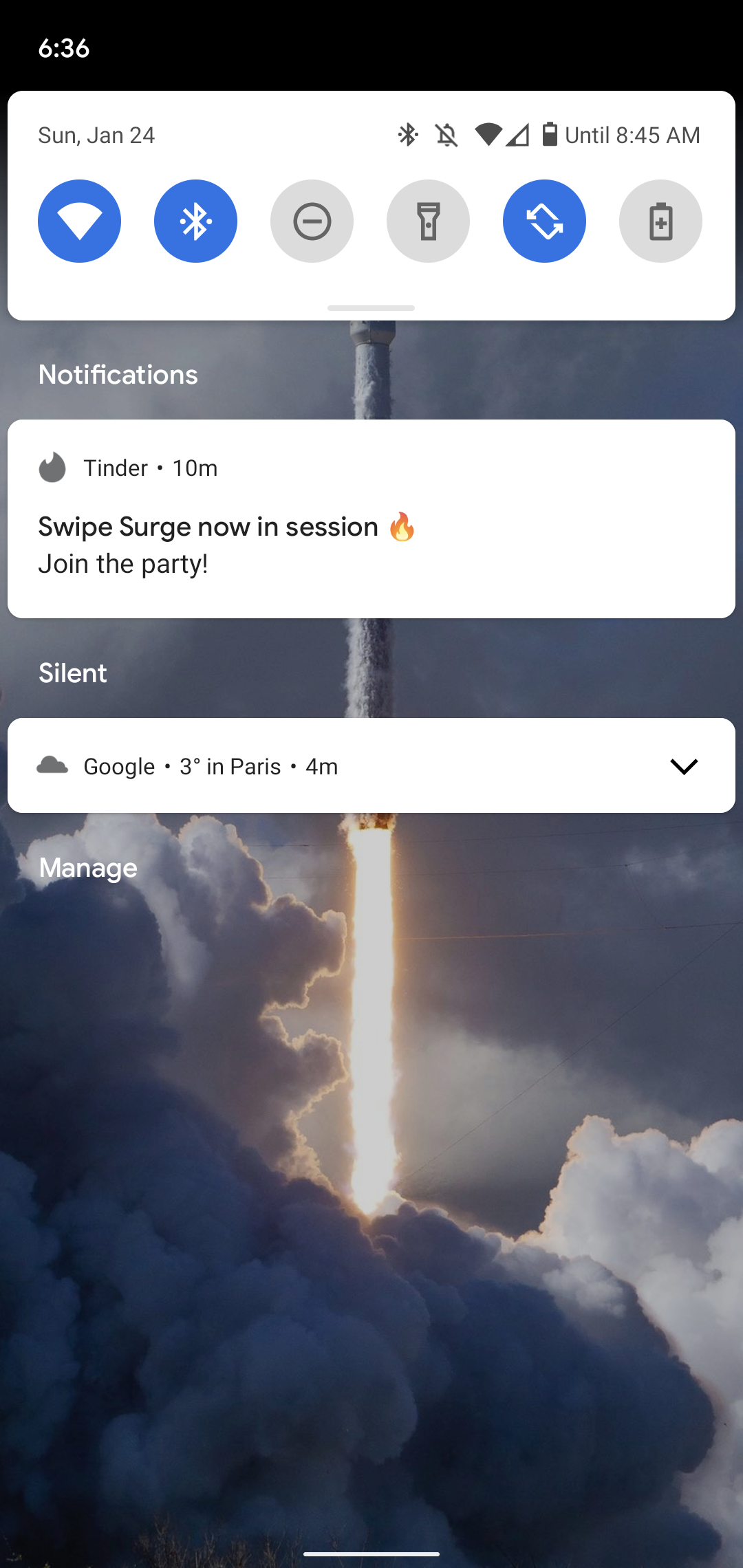Enable Do Not Disturb mode
The height and width of the screenshot is (1568, 743).
point(312,221)
